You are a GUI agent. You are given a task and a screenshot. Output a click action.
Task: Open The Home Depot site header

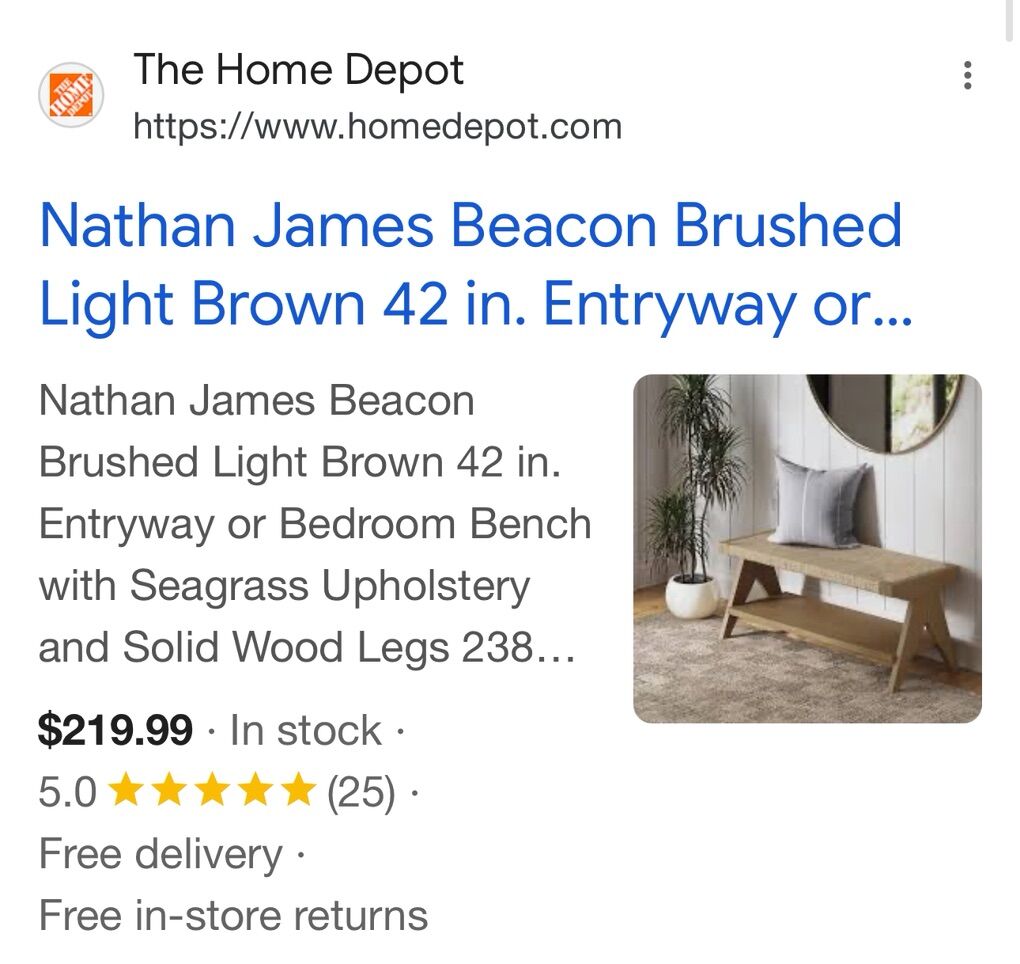(x=299, y=71)
